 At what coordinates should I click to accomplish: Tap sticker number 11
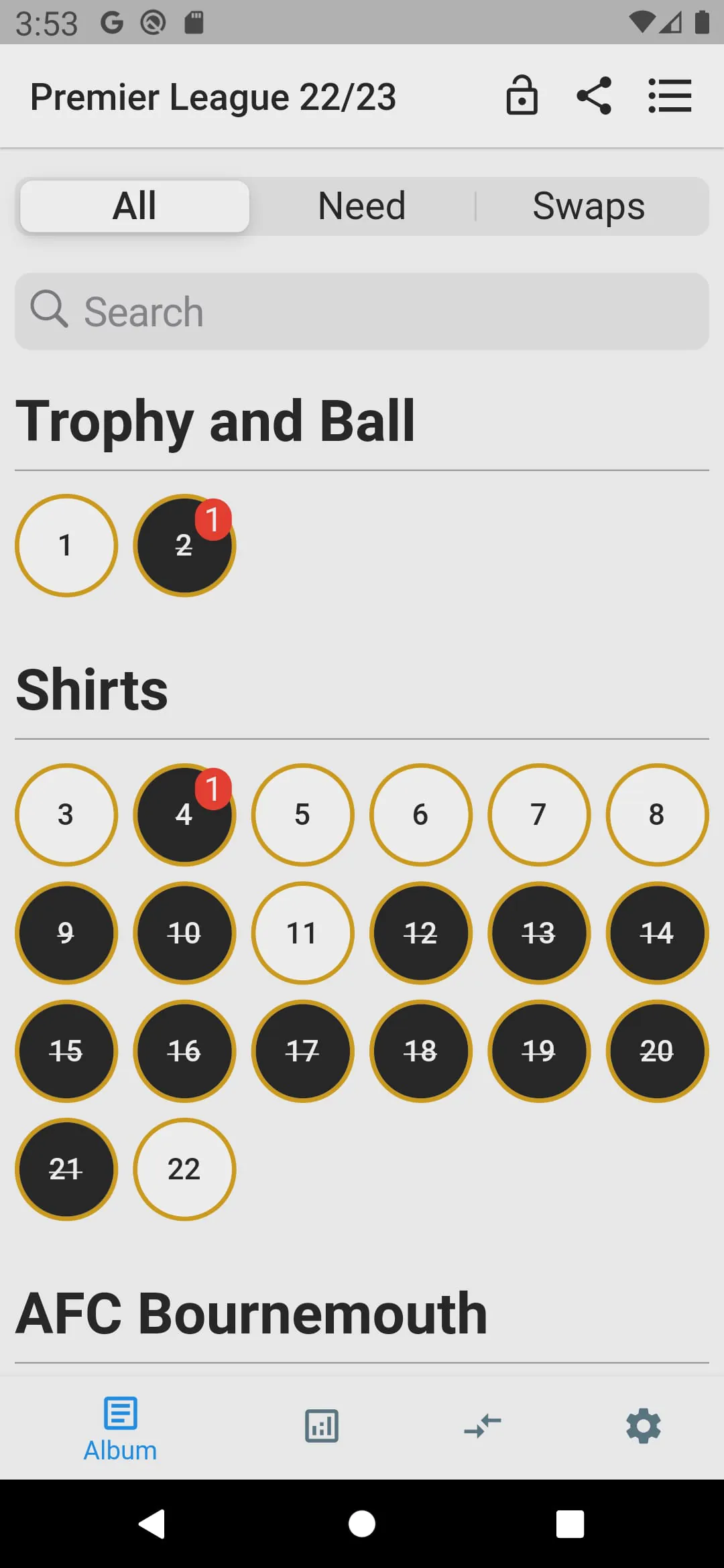tap(302, 933)
